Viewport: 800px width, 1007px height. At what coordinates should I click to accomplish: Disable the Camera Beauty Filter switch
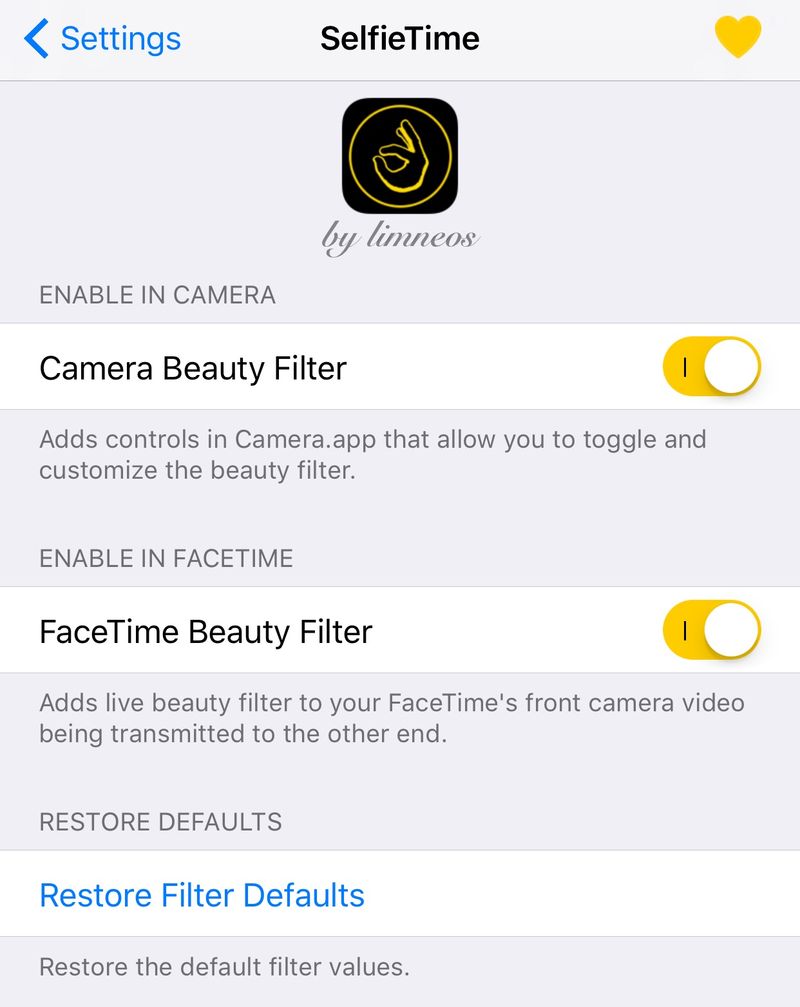(x=711, y=367)
